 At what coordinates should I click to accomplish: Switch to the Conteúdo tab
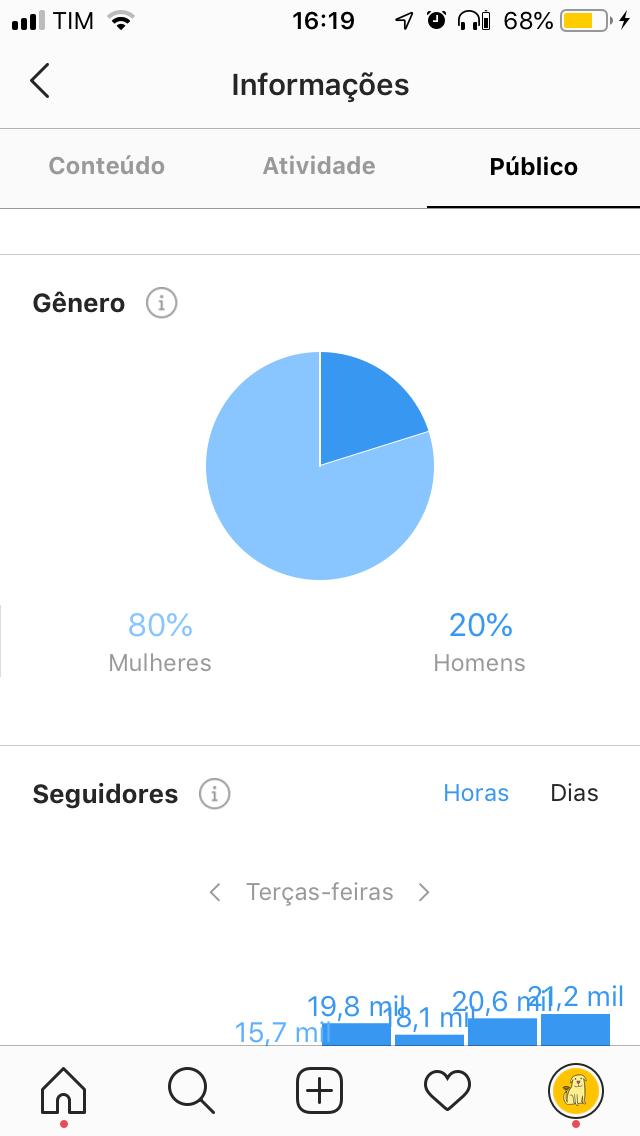pyautogui.click(x=107, y=166)
